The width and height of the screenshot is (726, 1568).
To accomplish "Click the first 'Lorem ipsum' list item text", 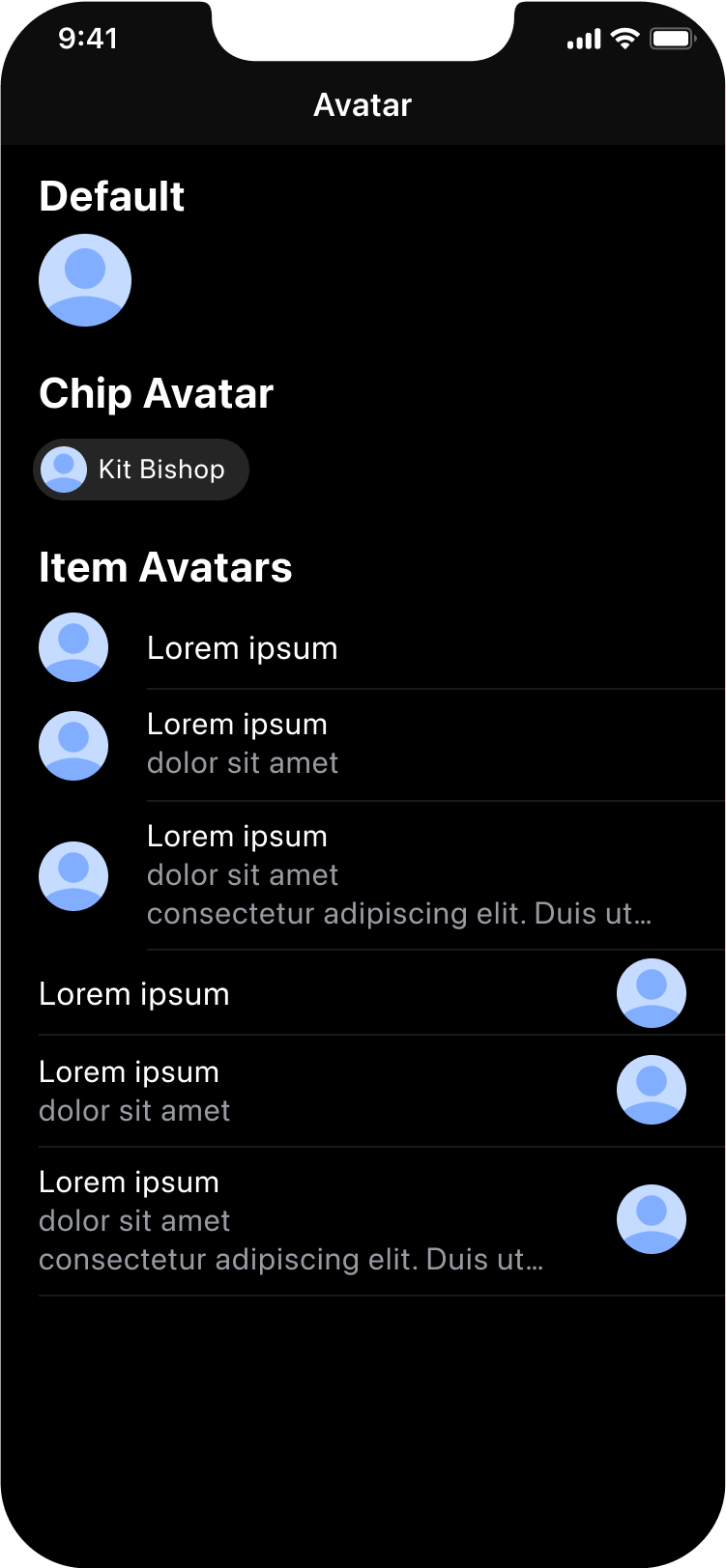I will [242, 647].
